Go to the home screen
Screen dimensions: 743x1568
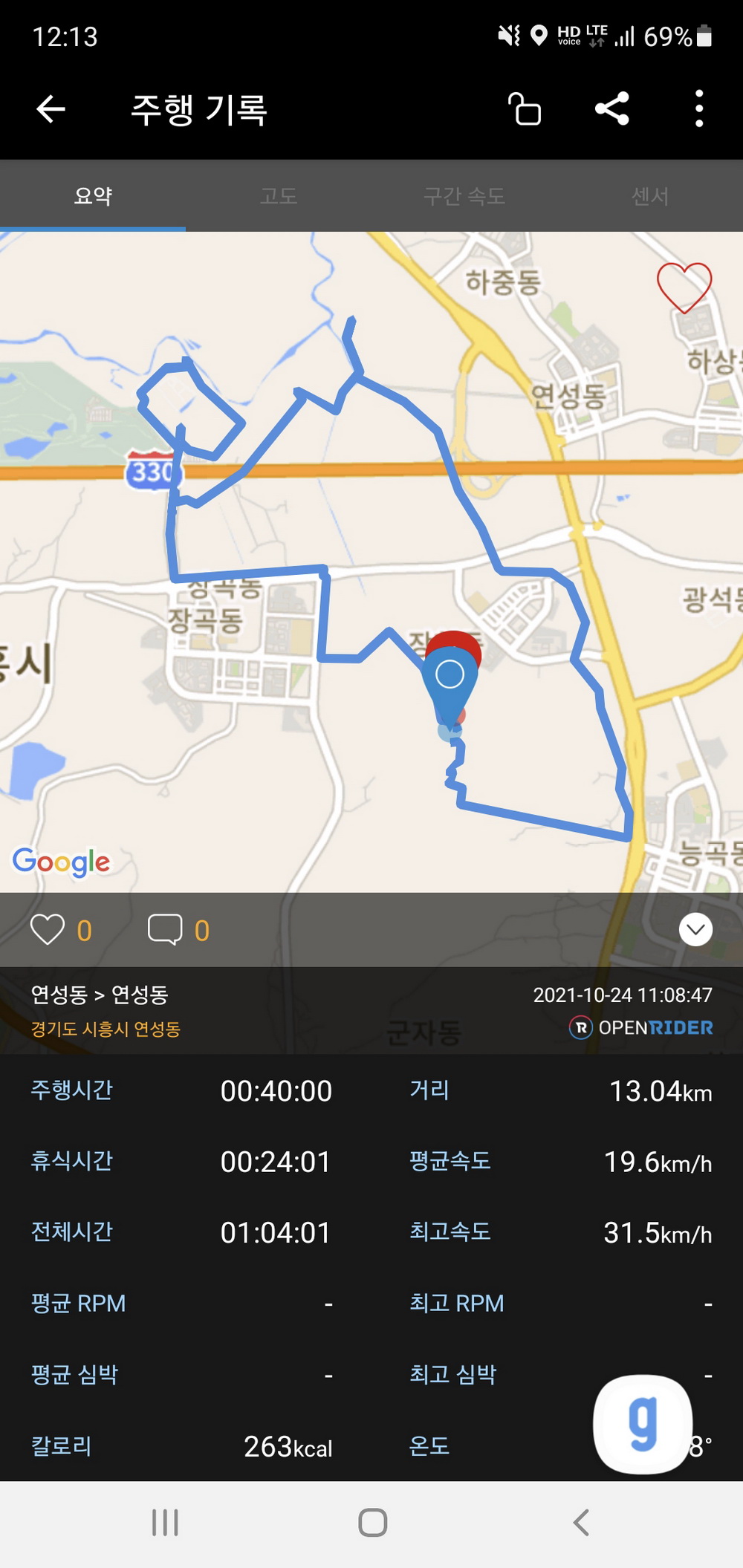(x=372, y=1522)
